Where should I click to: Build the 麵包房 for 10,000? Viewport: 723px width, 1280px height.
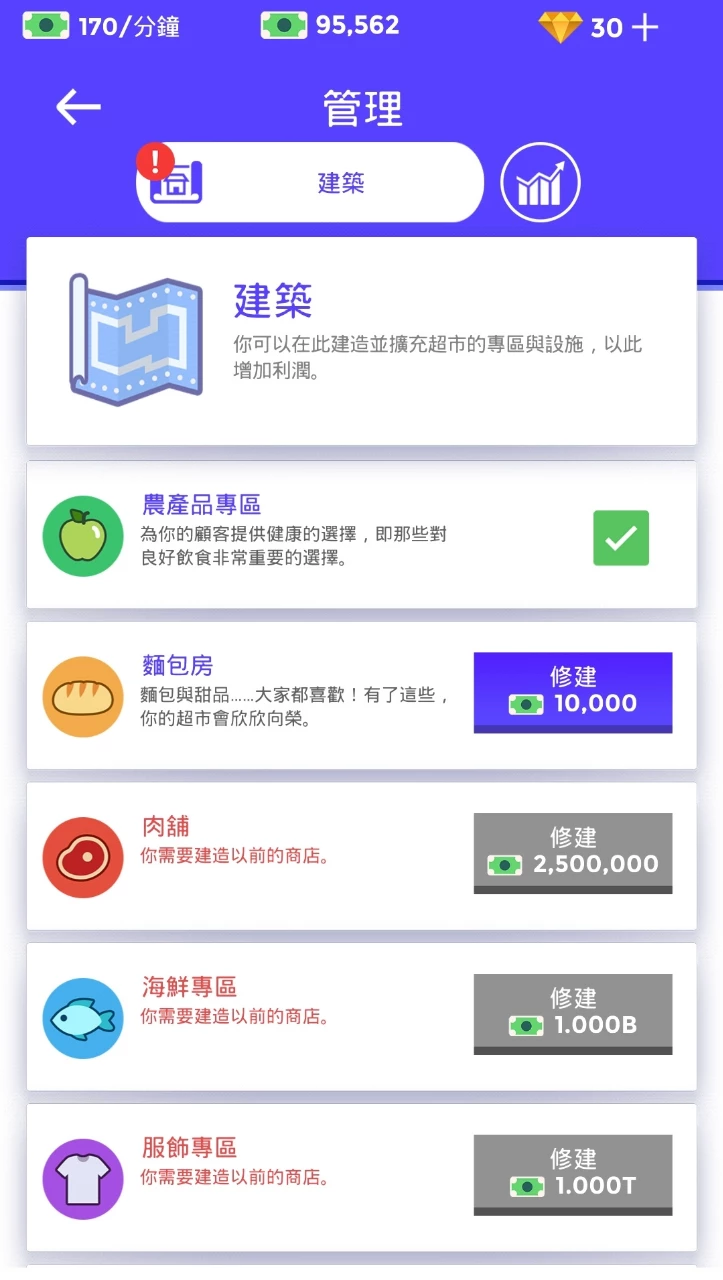coord(572,692)
